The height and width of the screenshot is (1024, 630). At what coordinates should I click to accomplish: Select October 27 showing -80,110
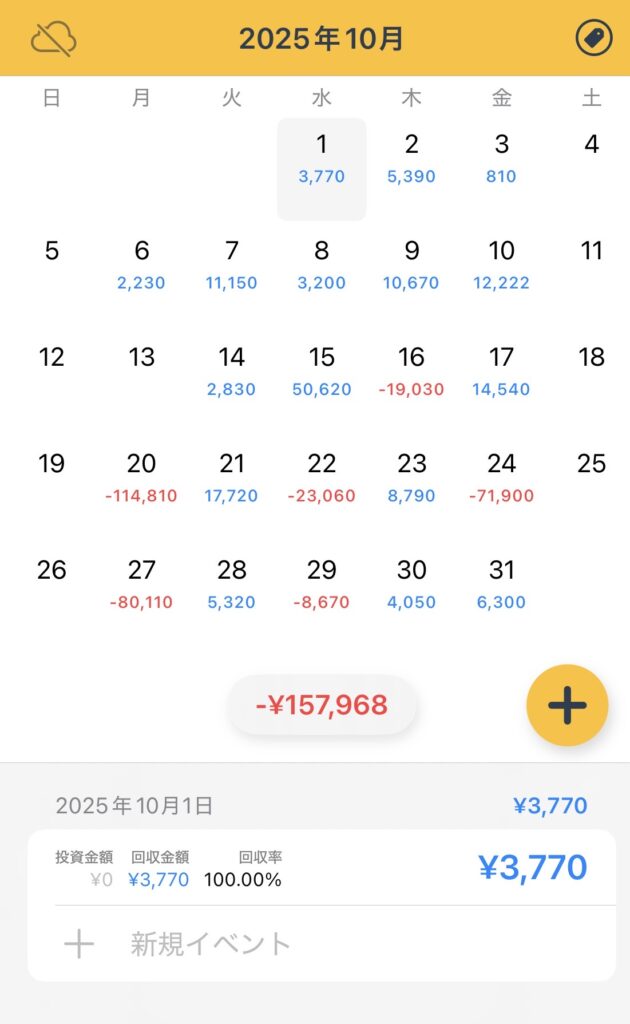click(141, 585)
